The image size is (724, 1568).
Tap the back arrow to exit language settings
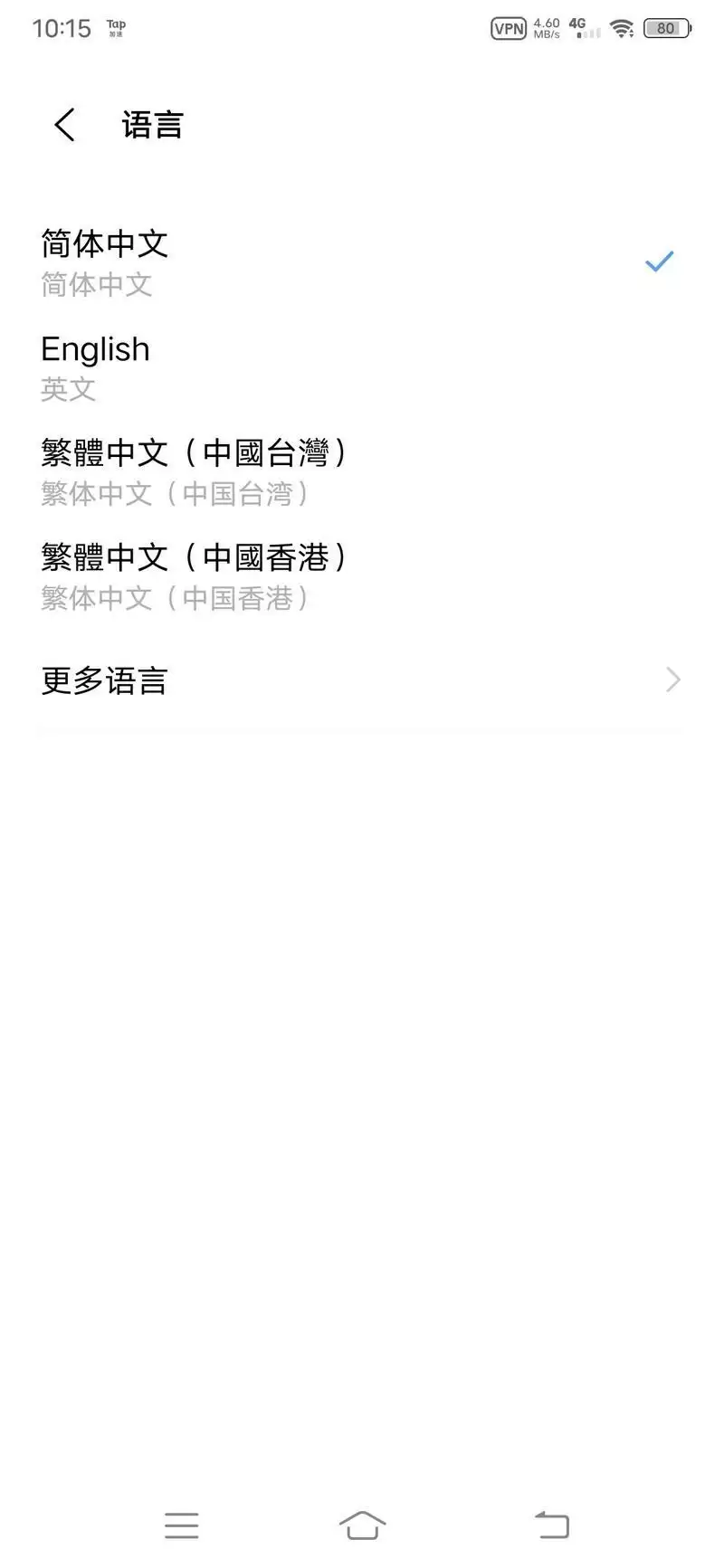pos(63,124)
